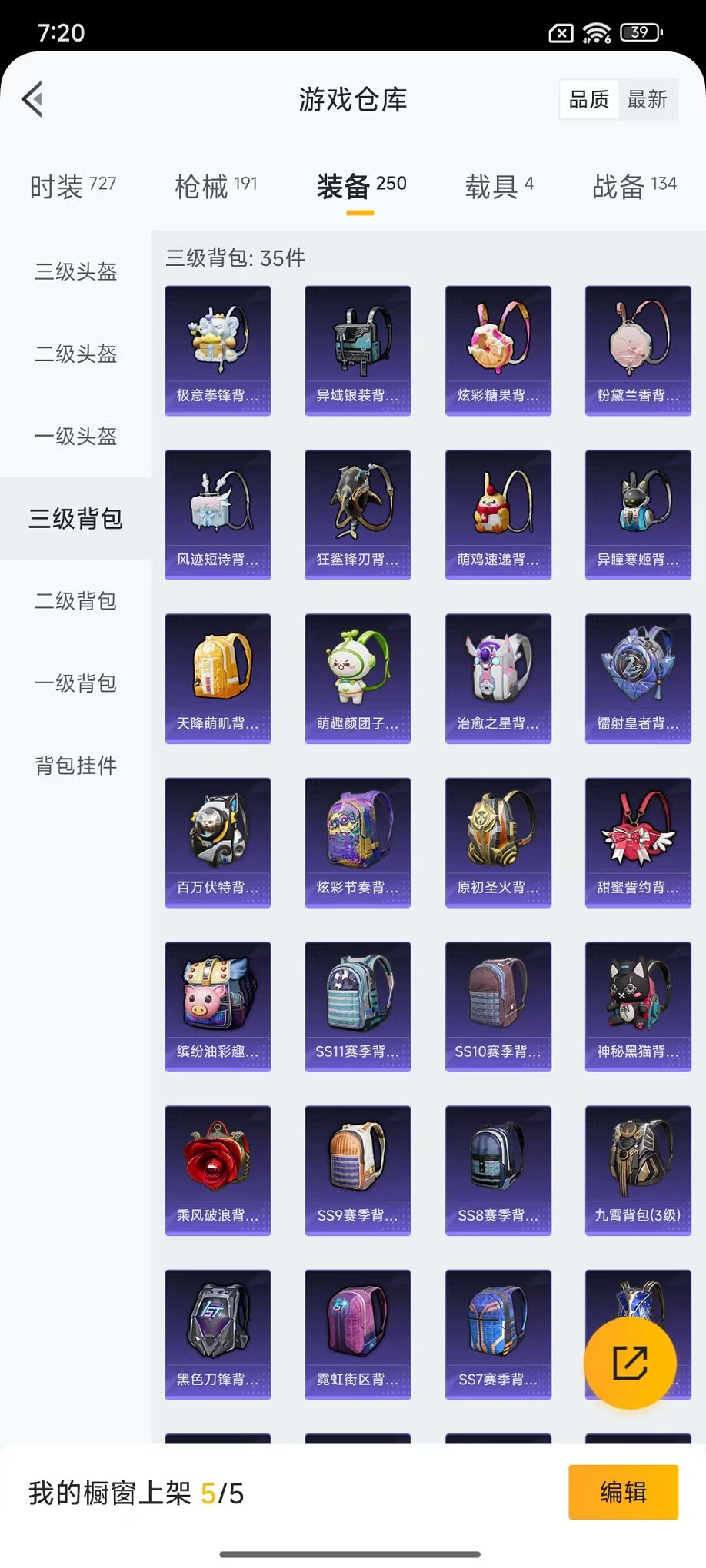View the 炫彩糖果 backpack item
Image resolution: width=706 pixels, height=1568 pixels.
[498, 350]
